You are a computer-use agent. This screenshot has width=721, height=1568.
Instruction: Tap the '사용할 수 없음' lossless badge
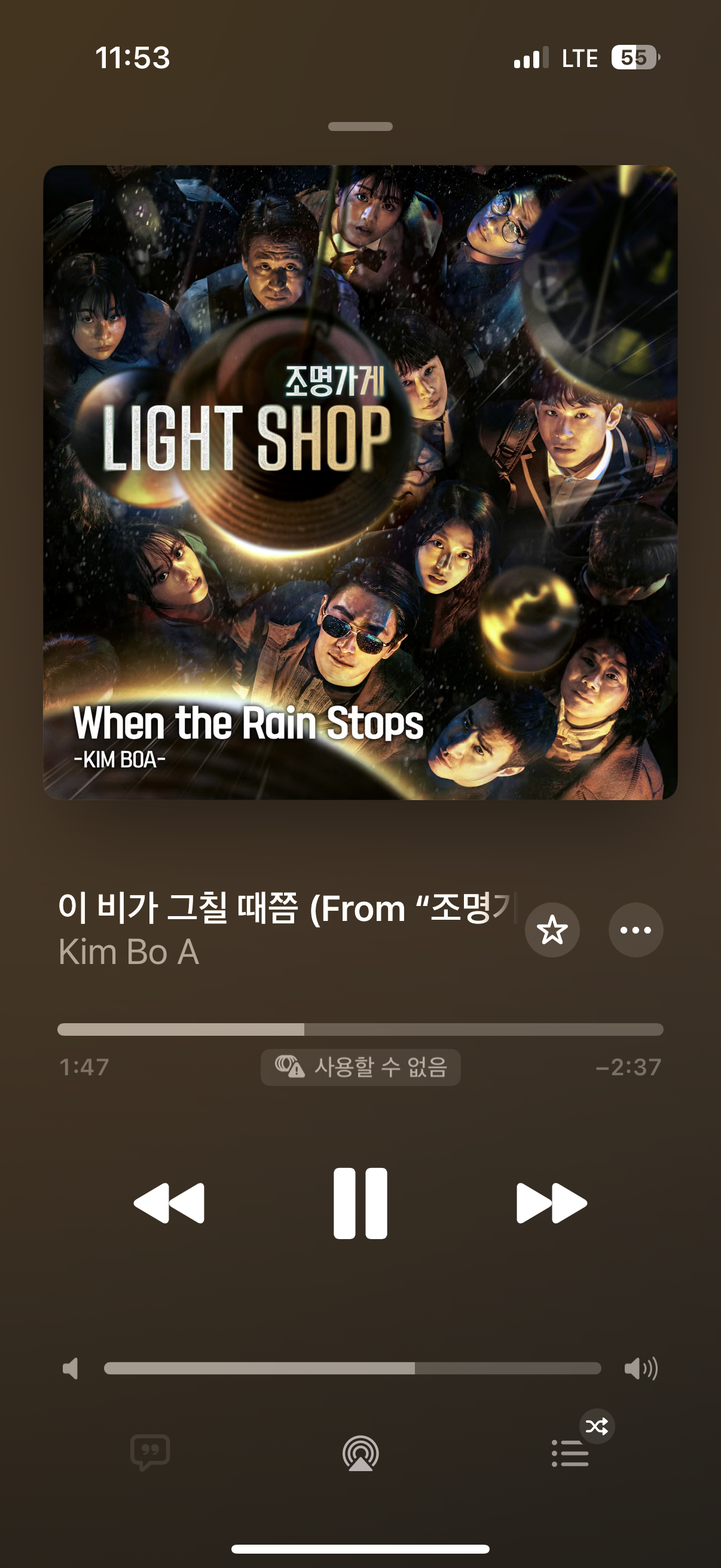click(361, 1067)
